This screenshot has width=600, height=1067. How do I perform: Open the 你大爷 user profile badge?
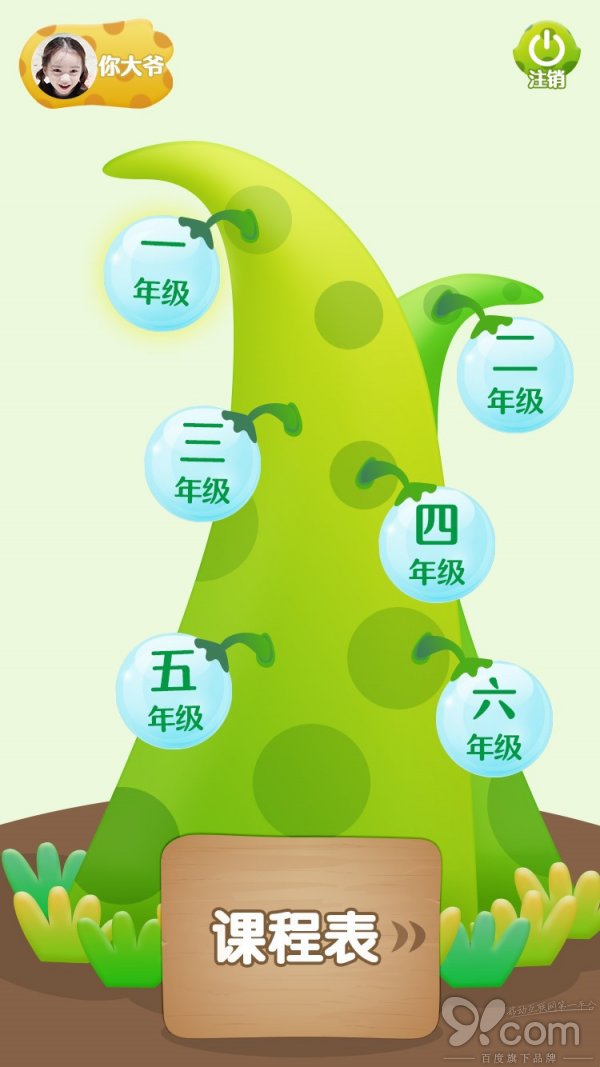click(96, 64)
